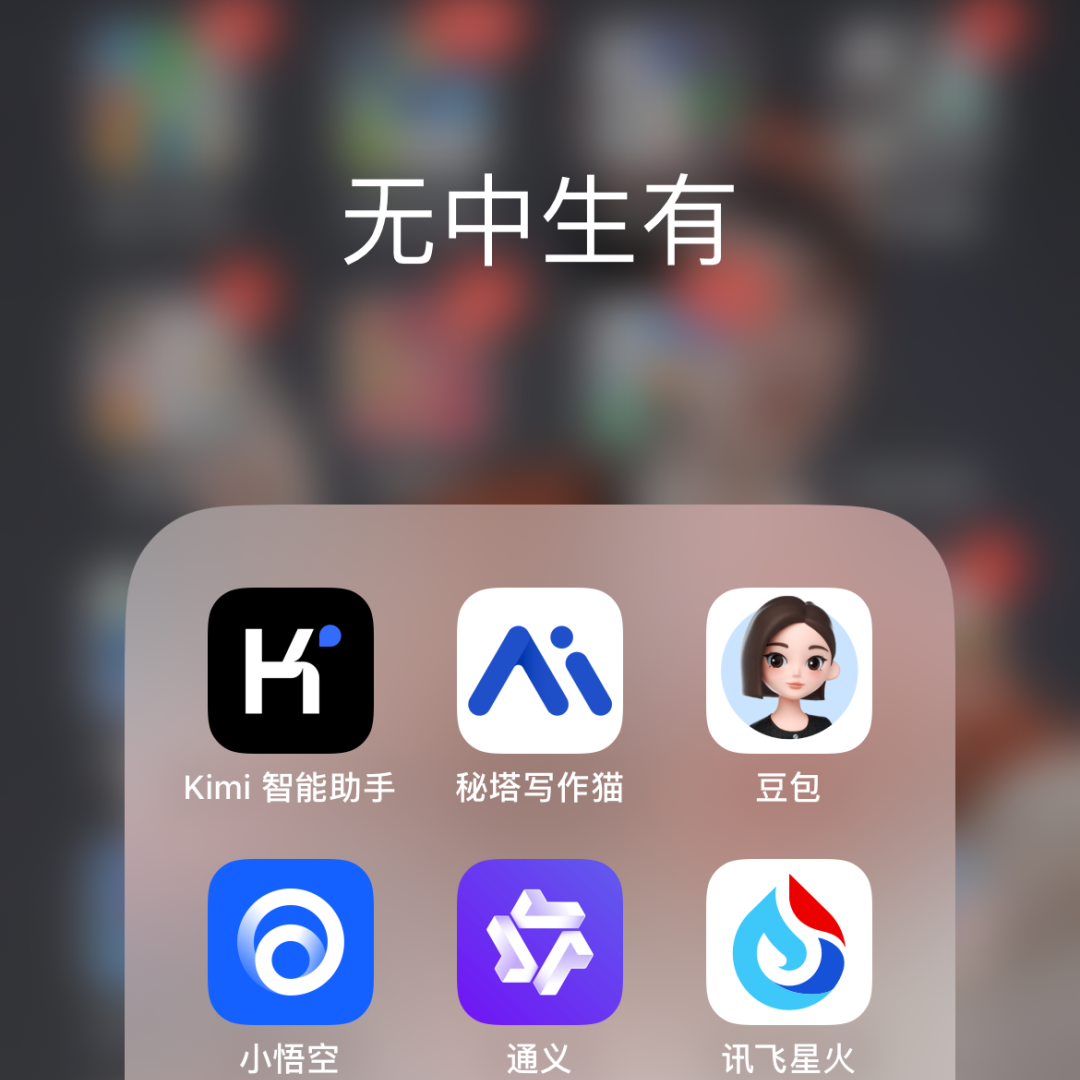Start the 讯飞星火 app

coord(789,941)
